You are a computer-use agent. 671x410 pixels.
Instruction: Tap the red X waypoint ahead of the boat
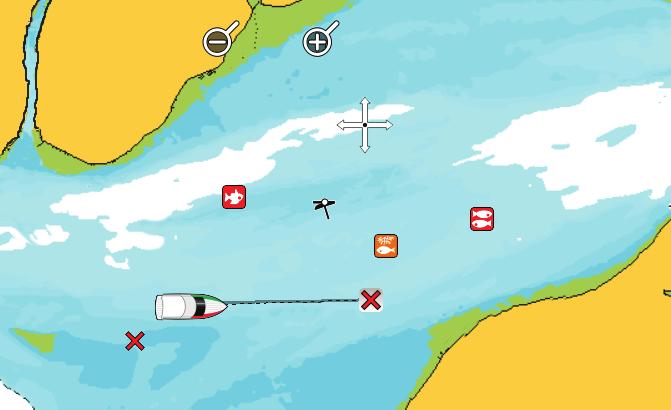[x=371, y=300]
